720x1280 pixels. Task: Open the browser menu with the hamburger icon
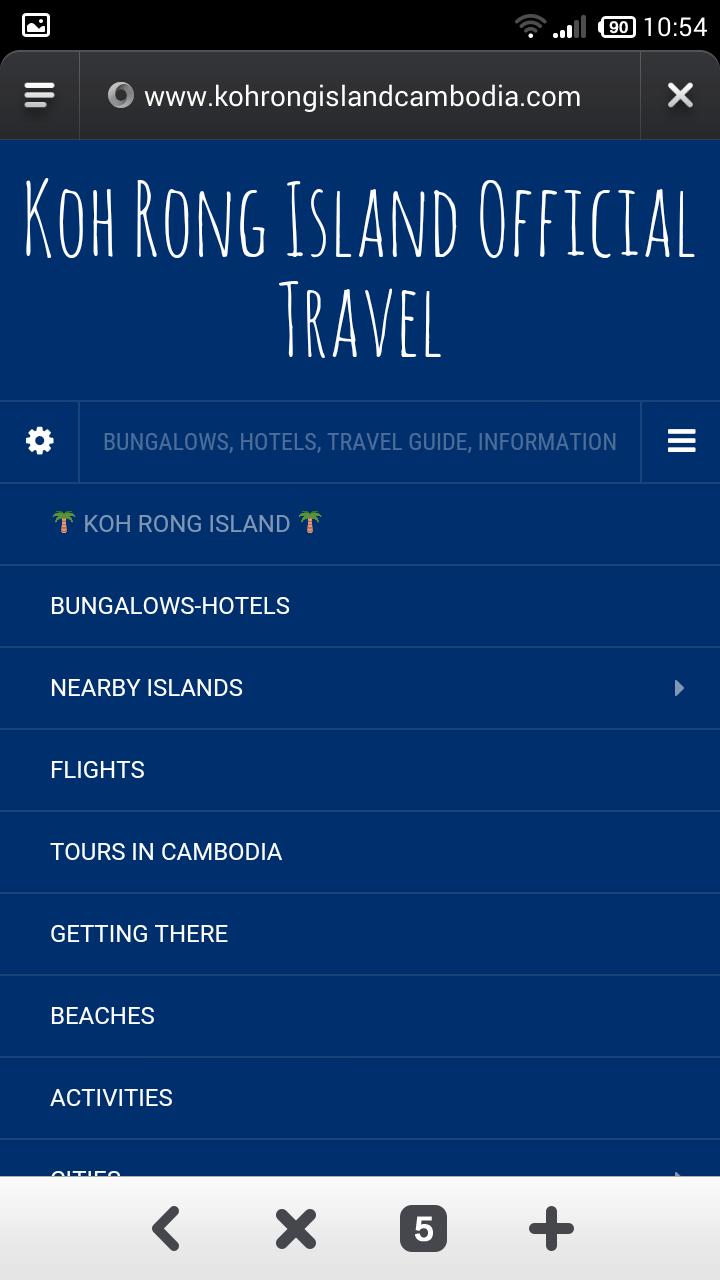click(x=38, y=95)
